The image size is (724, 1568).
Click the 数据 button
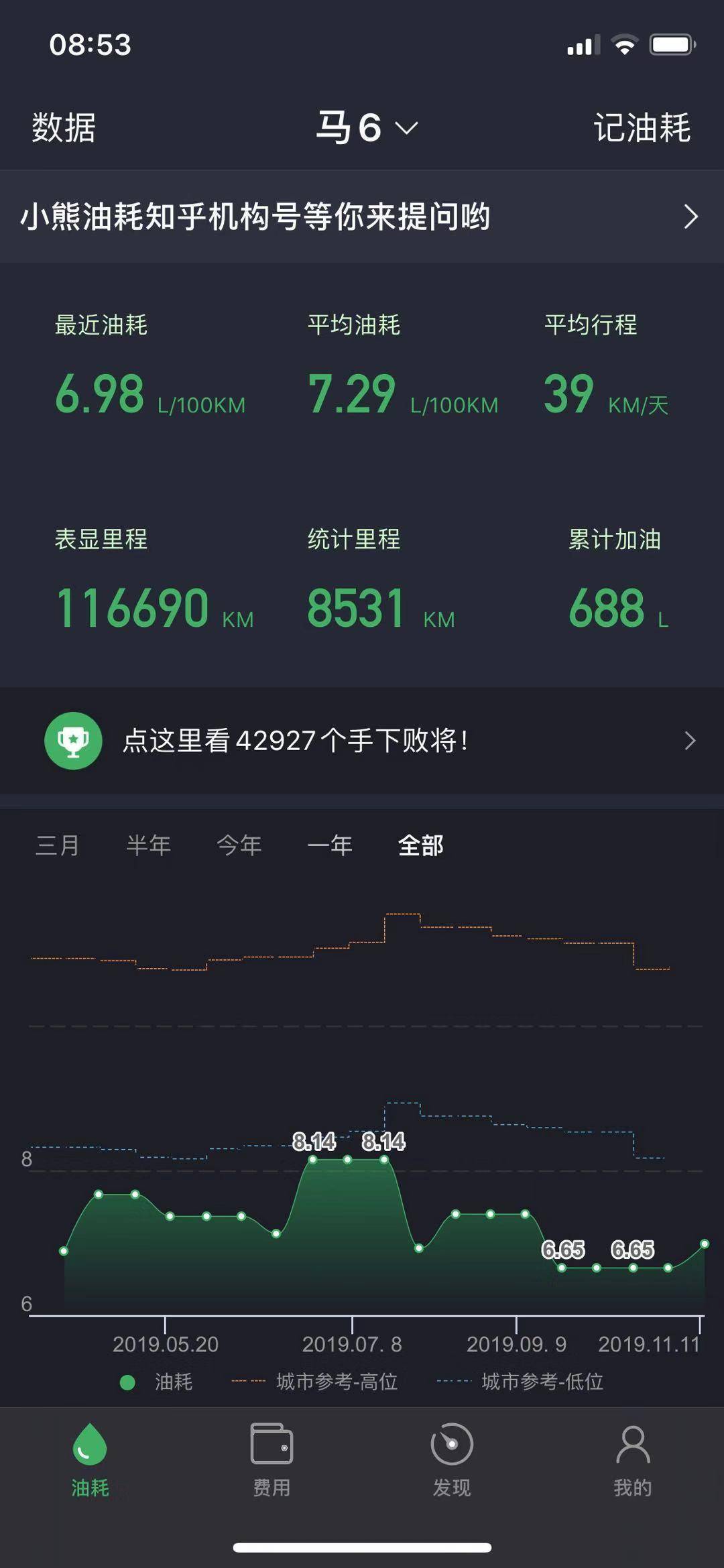(60, 127)
